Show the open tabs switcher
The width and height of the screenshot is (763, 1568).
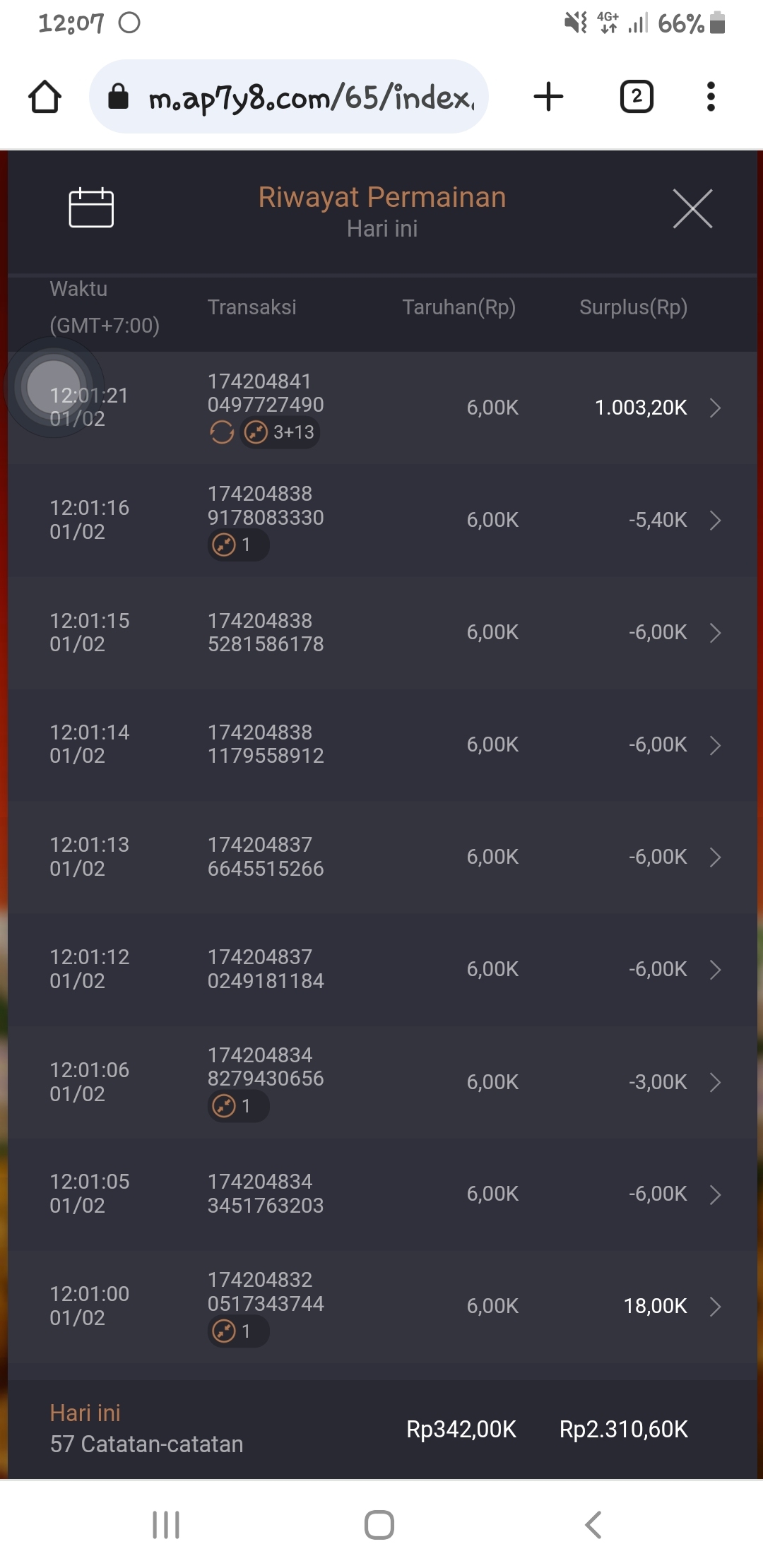pos(637,97)
